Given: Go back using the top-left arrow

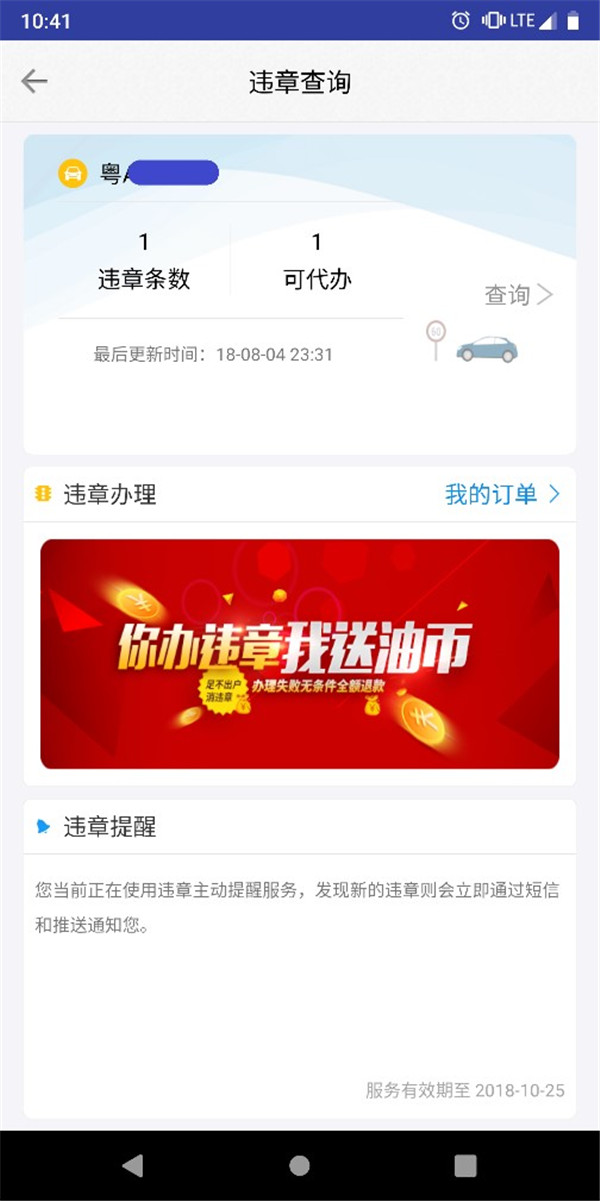Looking at the screenshot, I should [x=34, y=81].
